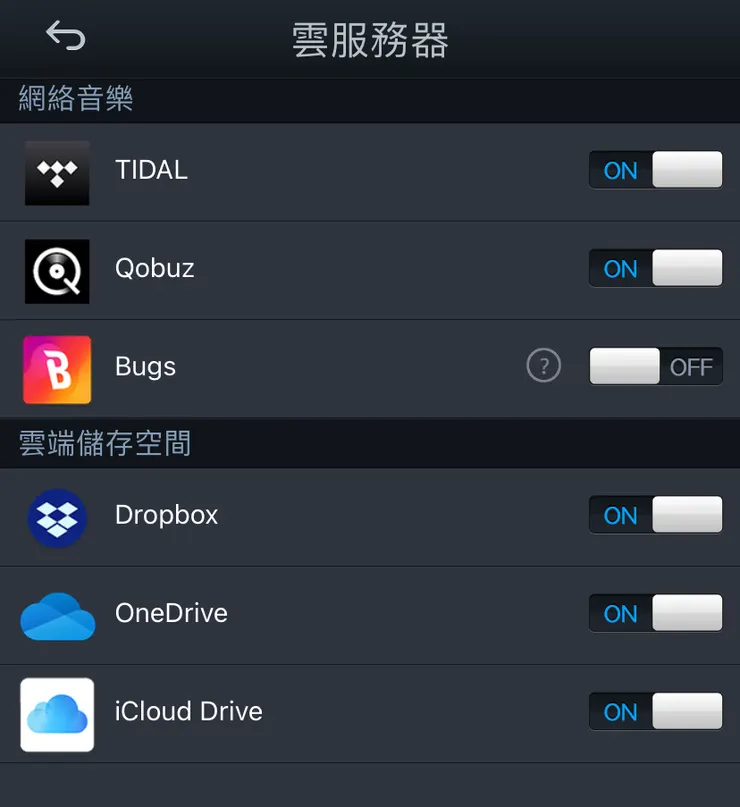
Task: Click the TIDAL service icon
Action: click(57, 170)
